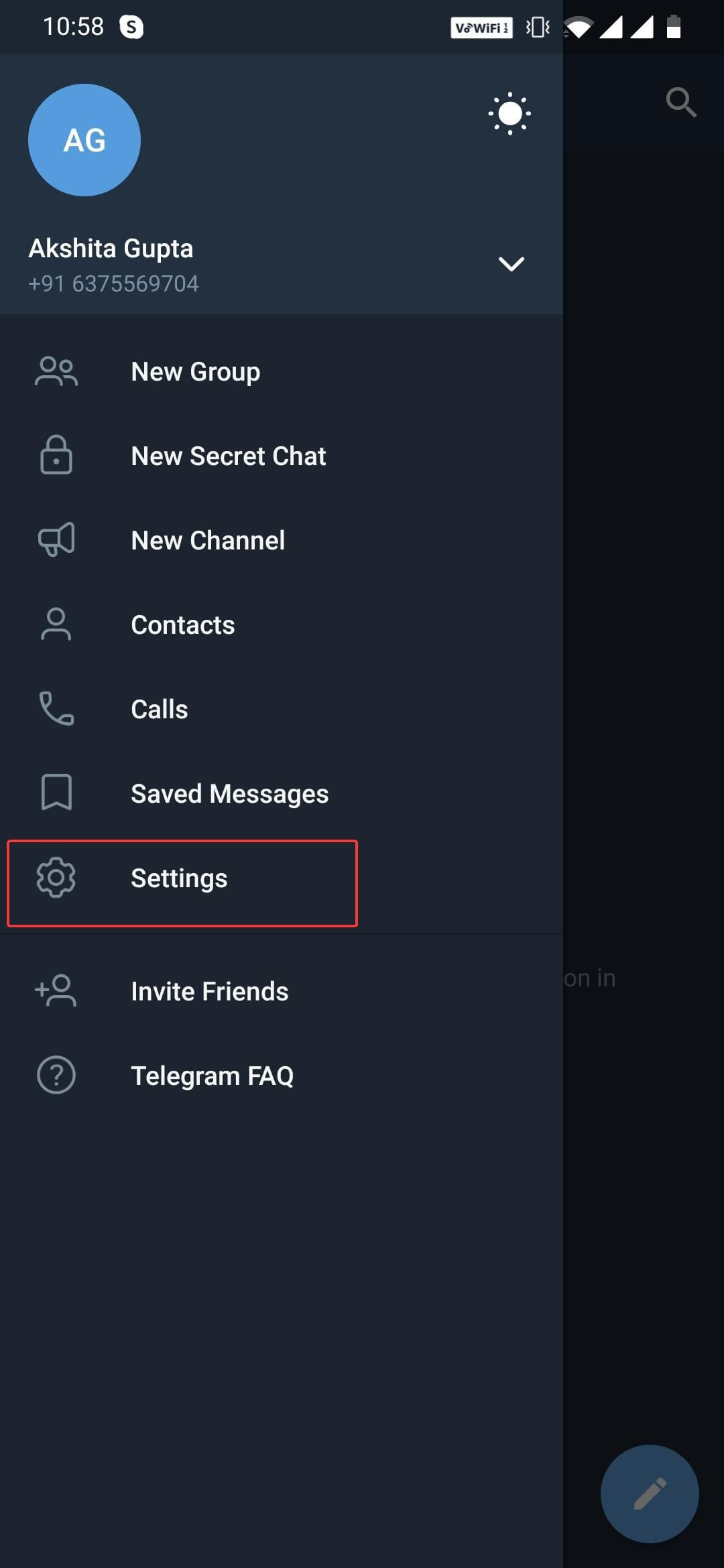The height and width of the screenshot is (1568, 724).
Task: Tap the search magnifier icon
Action: tap(681, 103)
